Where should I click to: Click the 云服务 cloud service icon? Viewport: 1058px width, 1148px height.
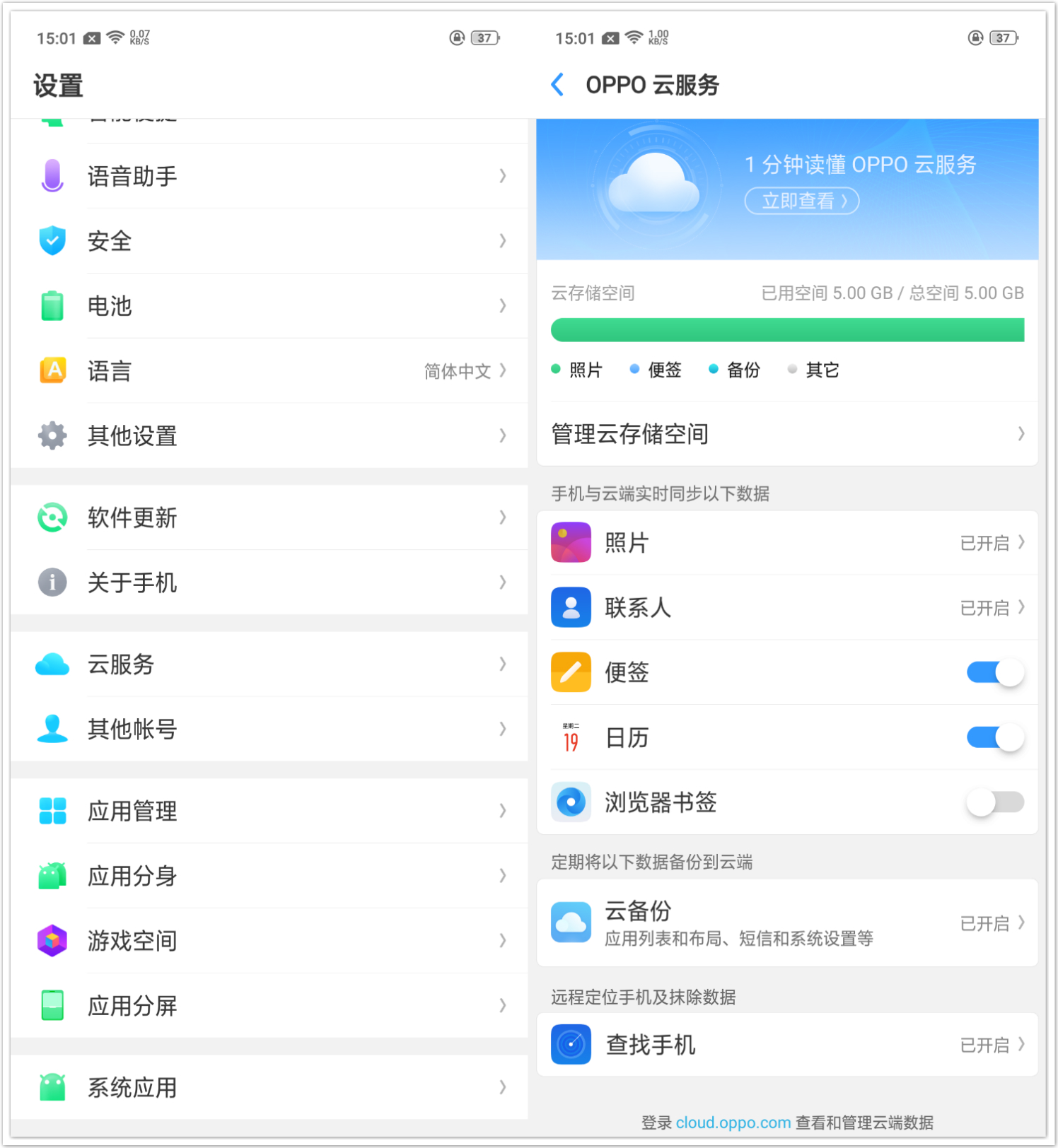[52, 664]
